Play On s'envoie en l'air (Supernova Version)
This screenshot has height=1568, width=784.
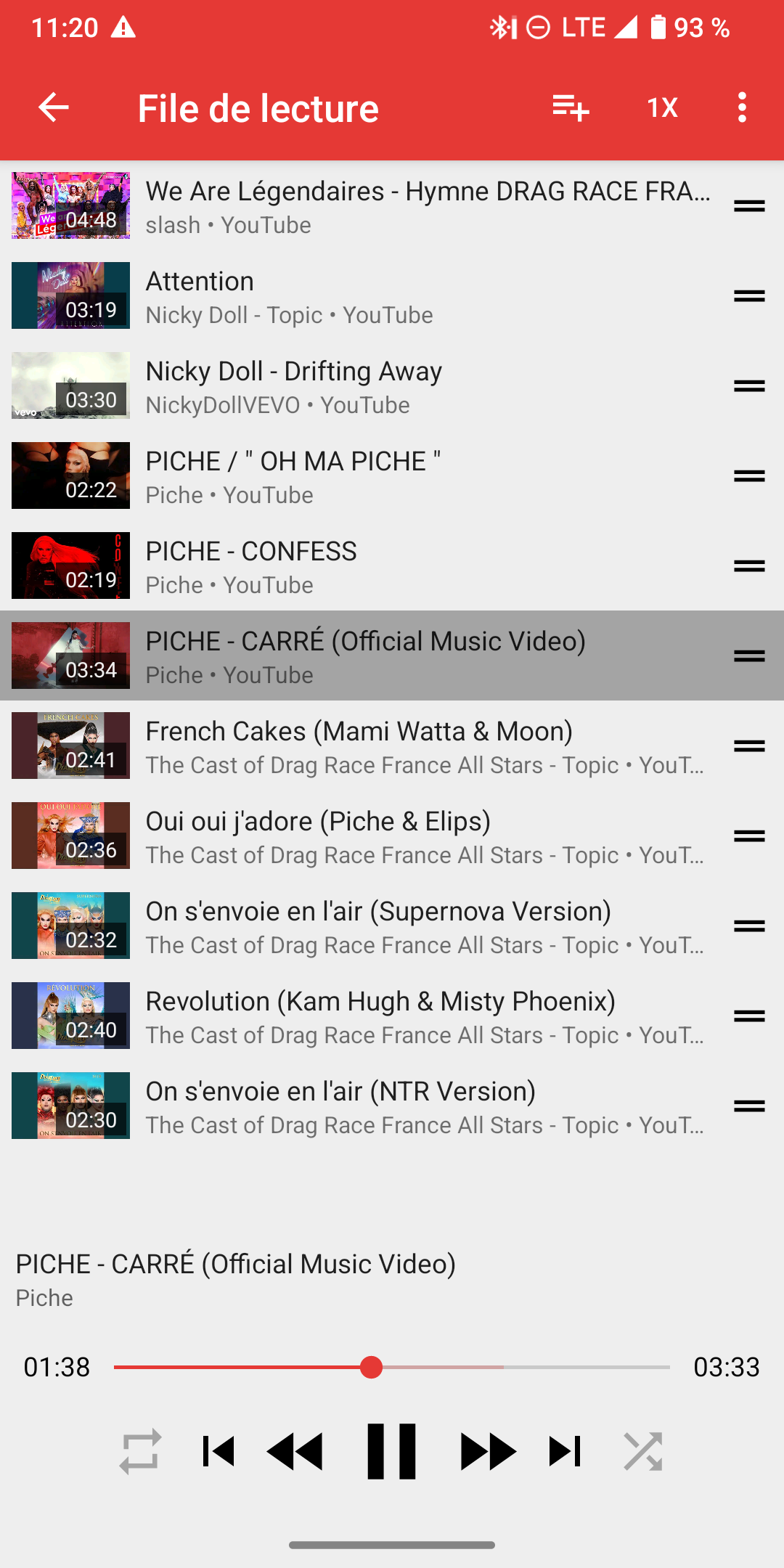427,926
